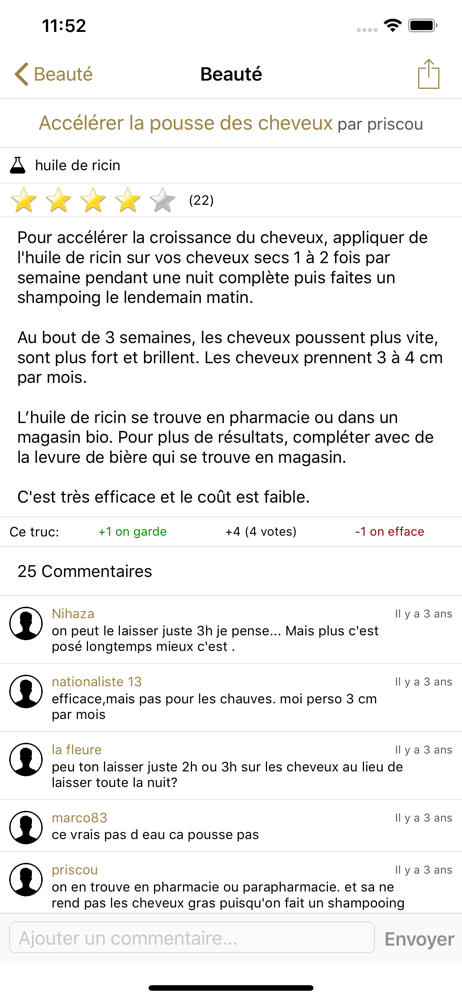
Task: Vote -1 on efface for this tip
Action: coord(390,532)
